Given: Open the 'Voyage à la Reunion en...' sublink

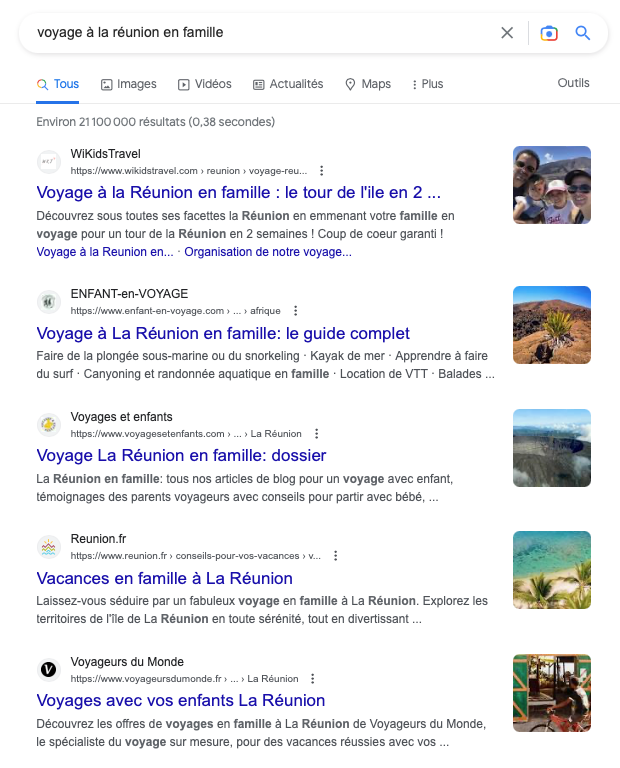Looking at the screenshot, I should click(x=104, y=252).
